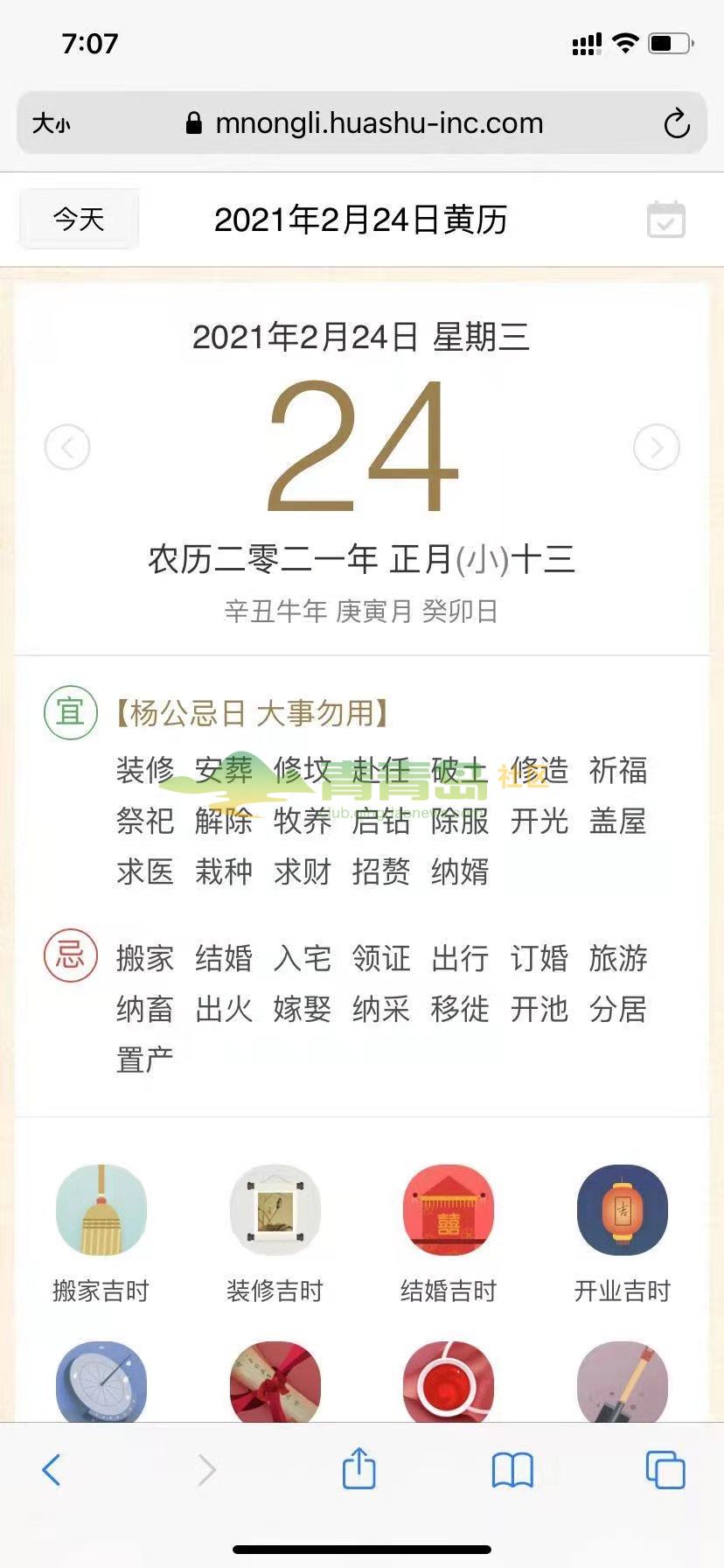Go to the previous day arrow
The width and height of the screenshot is (724, 1568).
[x=67, y=447]
